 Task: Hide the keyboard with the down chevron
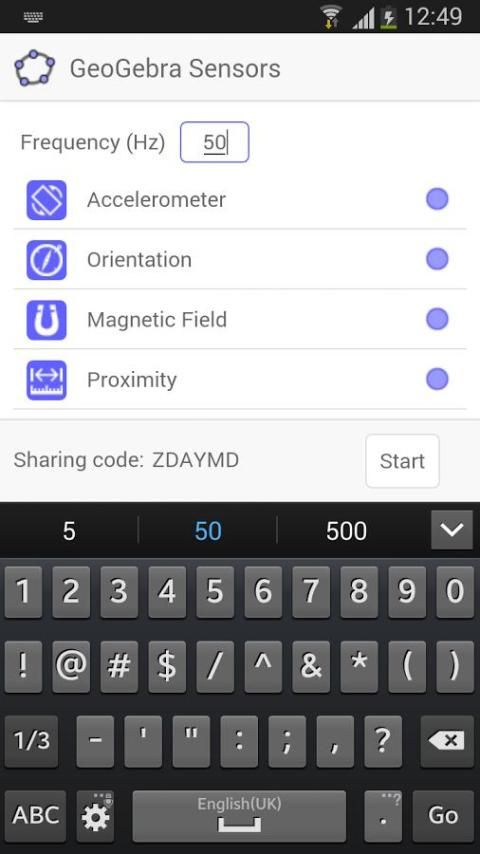(x=452, y=529)
